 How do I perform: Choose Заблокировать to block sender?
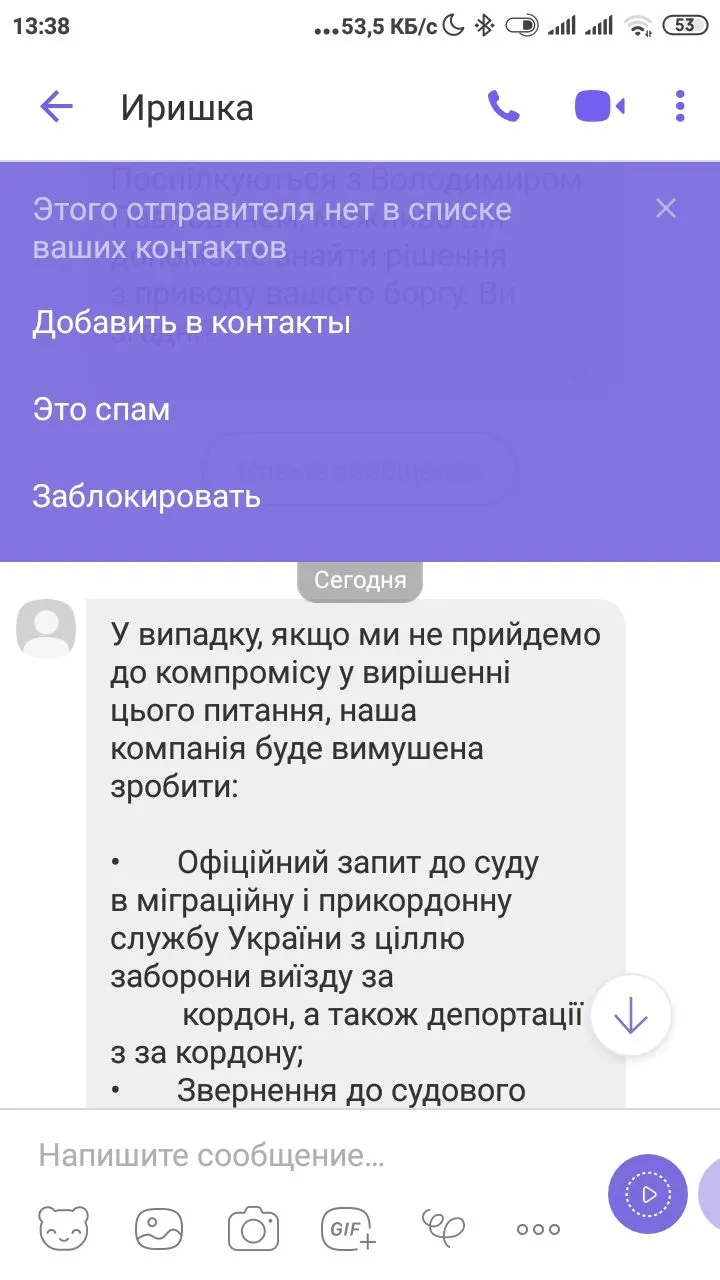(146, 496)
